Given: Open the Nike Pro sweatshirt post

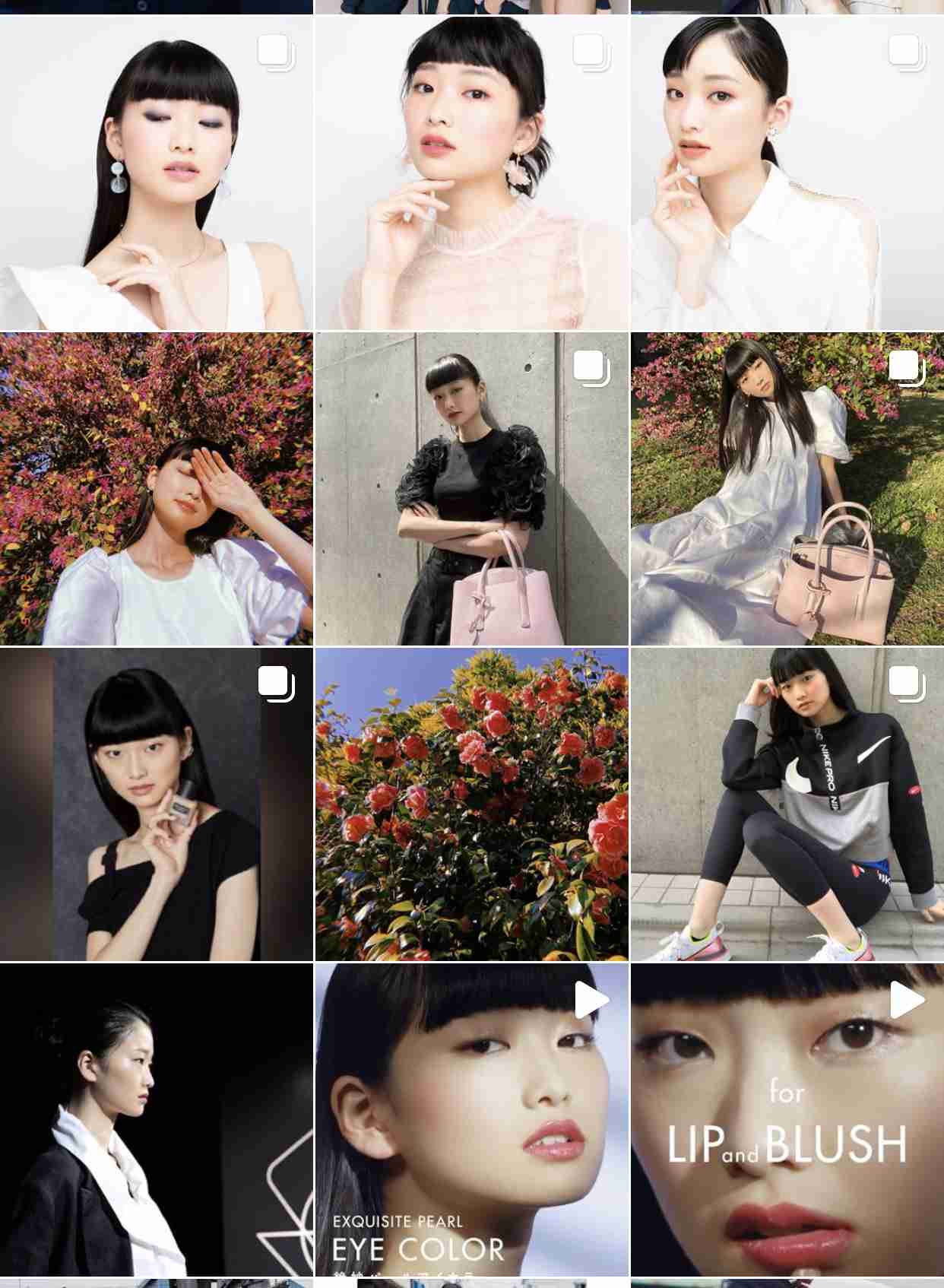Looking at the screenshot, I should click(x=787, y=804).
